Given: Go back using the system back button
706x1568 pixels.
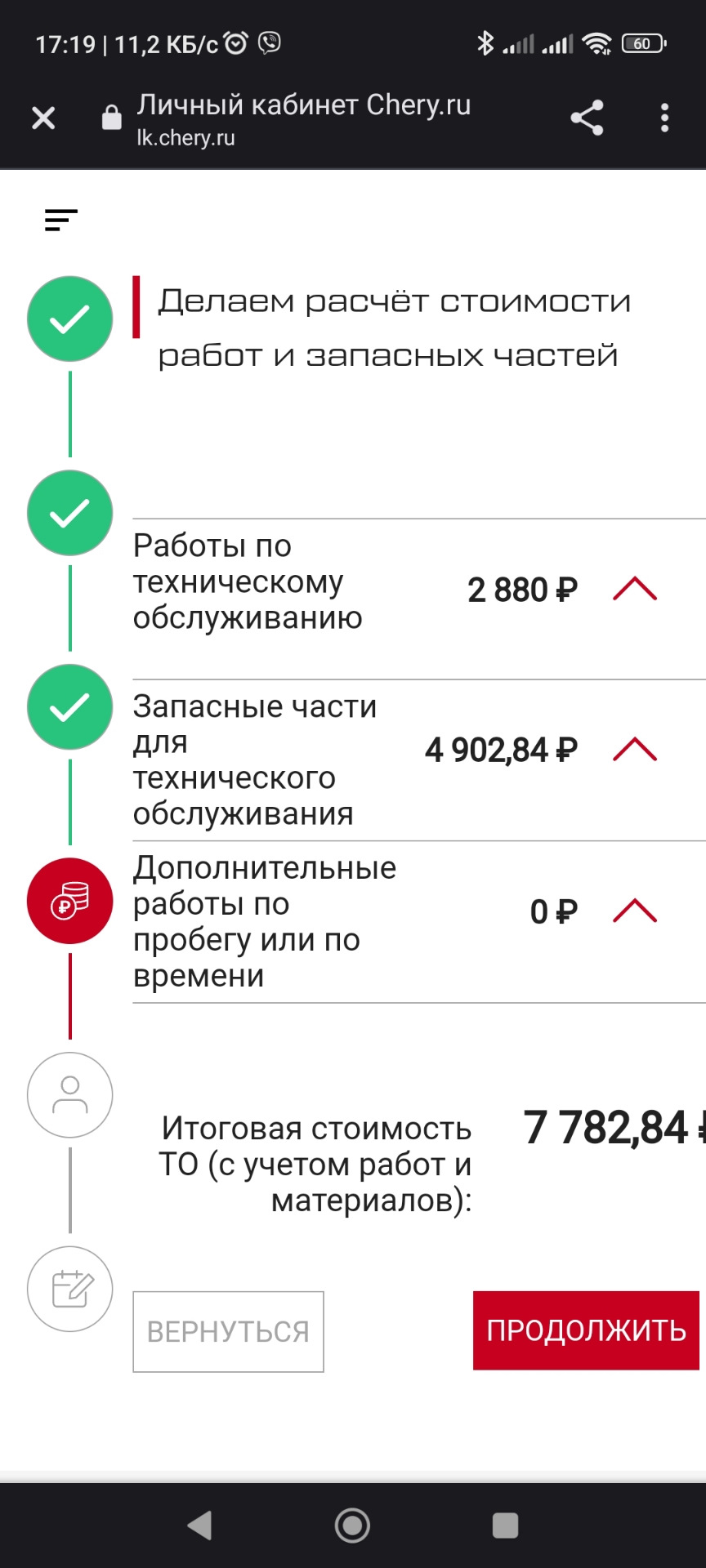Looking at the screenshot, I should [x=200, y=1525].
